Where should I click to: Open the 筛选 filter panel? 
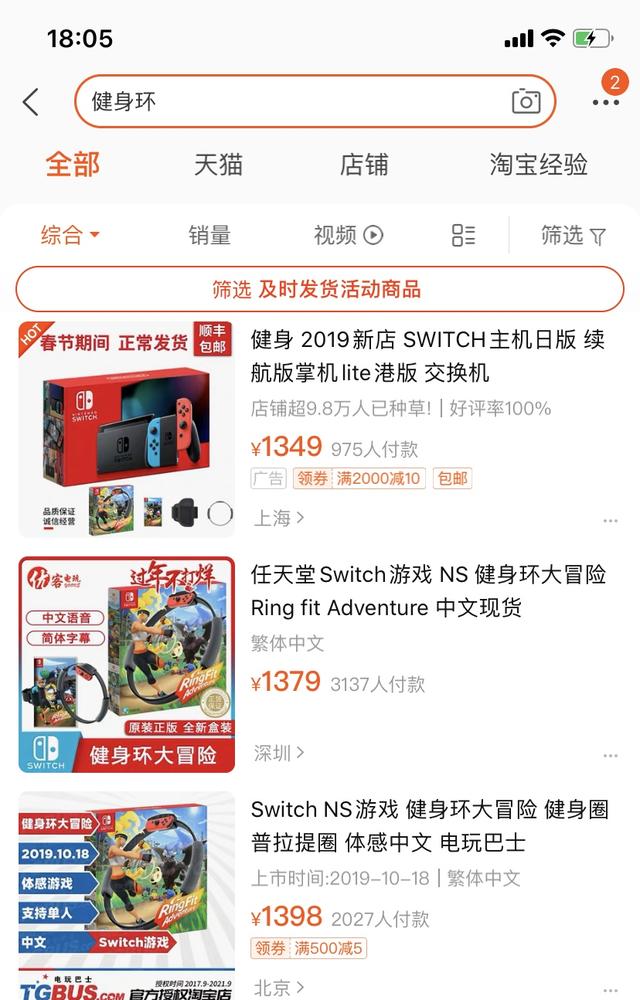[x=573, y=235]
